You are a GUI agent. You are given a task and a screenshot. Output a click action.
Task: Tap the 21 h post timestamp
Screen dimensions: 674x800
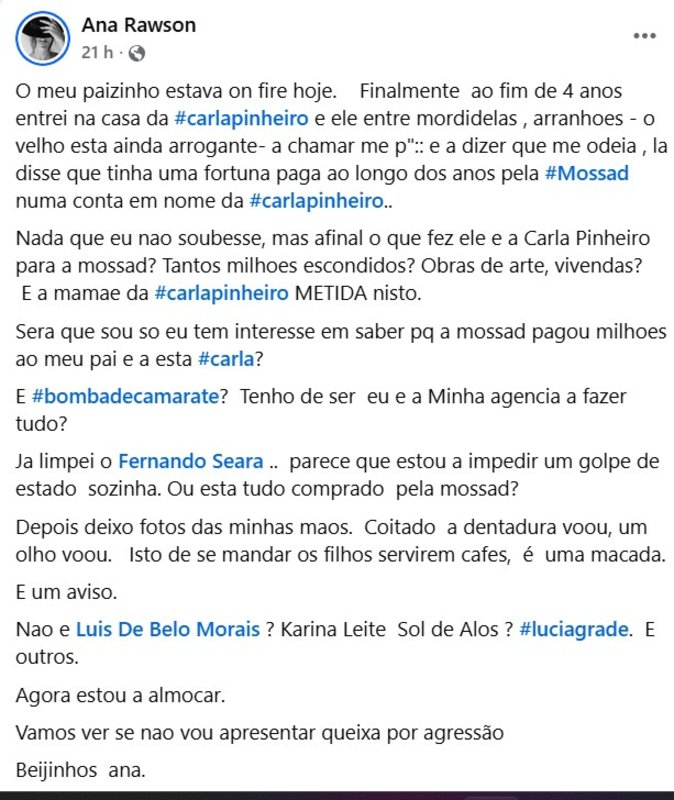pos(97,52)
